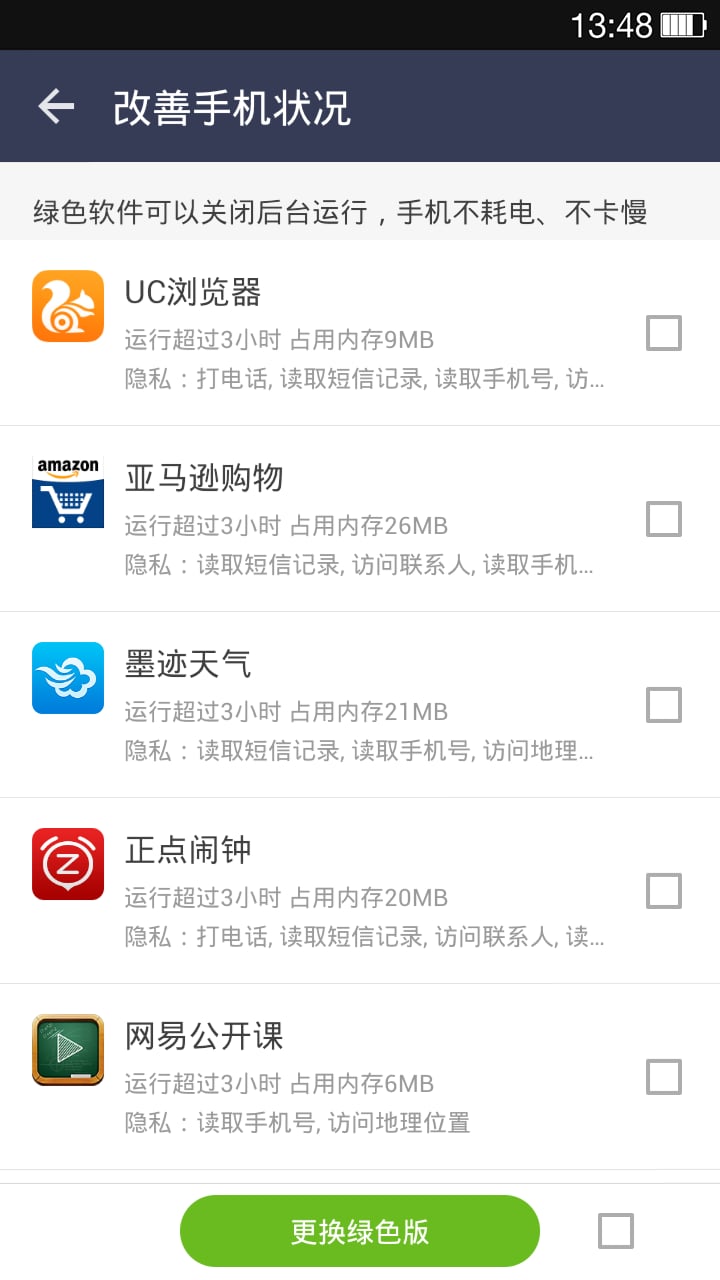This screenshot has width=720, height=1280.
Task: Click the Amazon 亚马逊购物 app icon
Action: point(67,492)
